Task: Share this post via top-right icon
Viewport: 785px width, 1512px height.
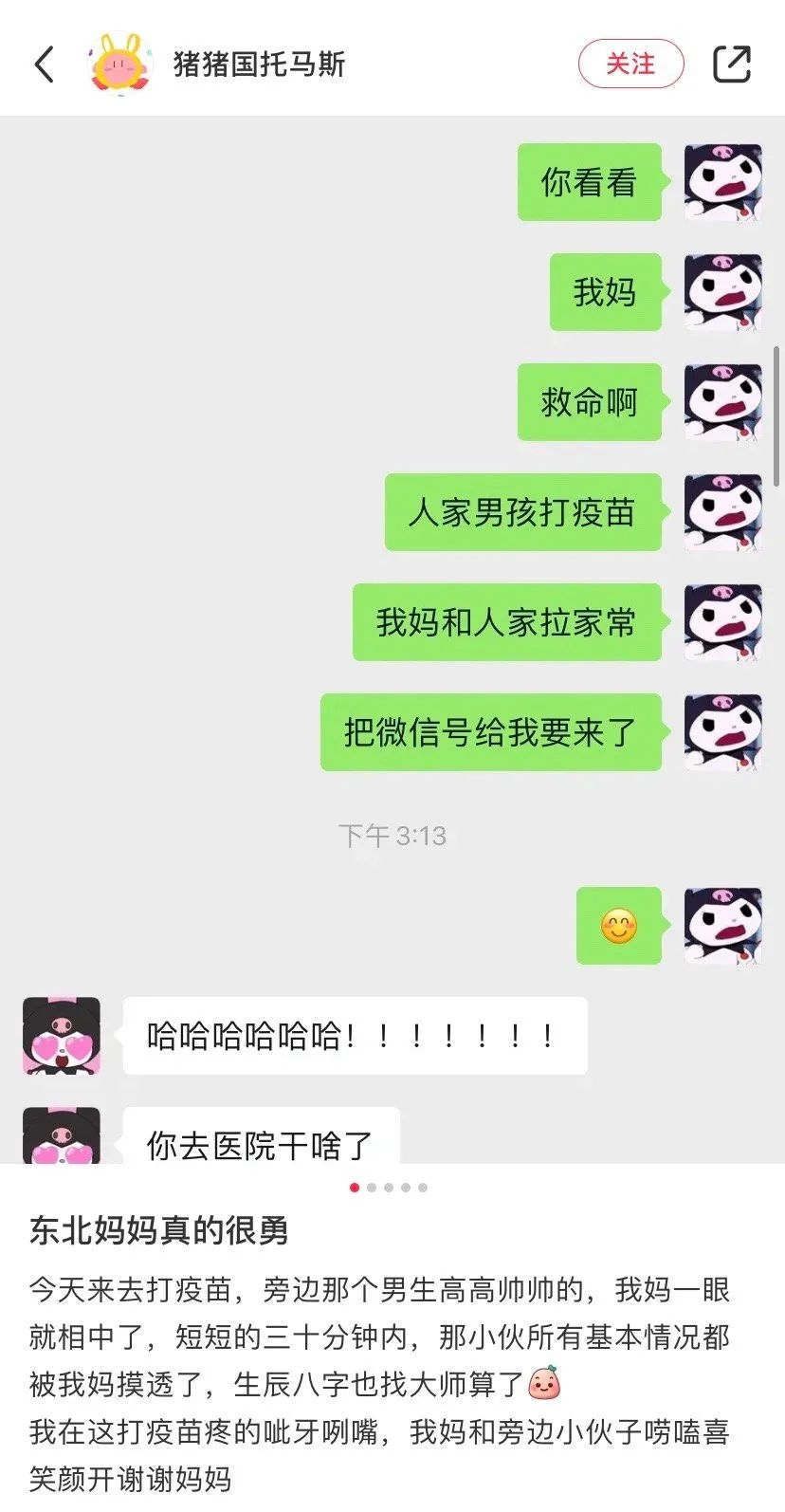Action: tap(731, 64)
